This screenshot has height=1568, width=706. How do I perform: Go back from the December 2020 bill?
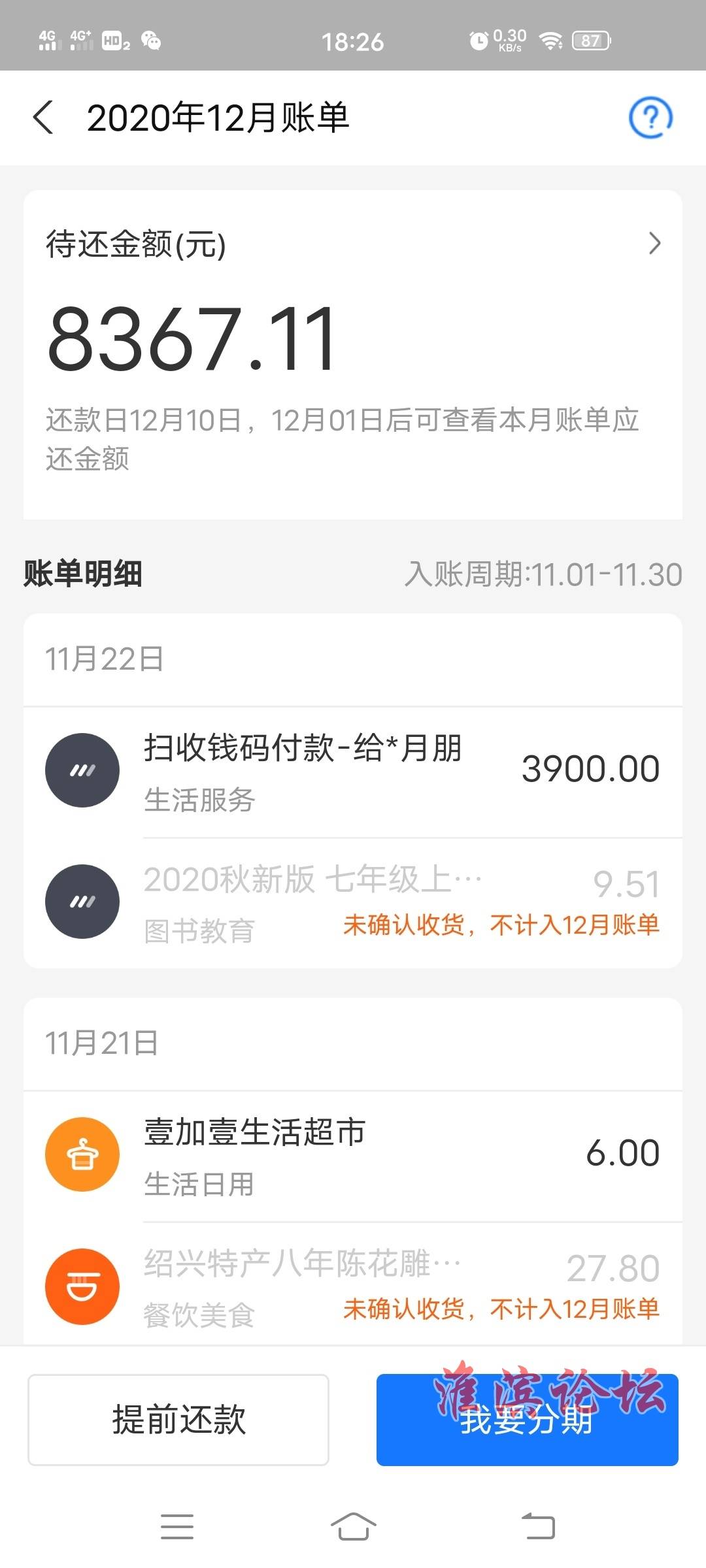(x=43, y=118)
